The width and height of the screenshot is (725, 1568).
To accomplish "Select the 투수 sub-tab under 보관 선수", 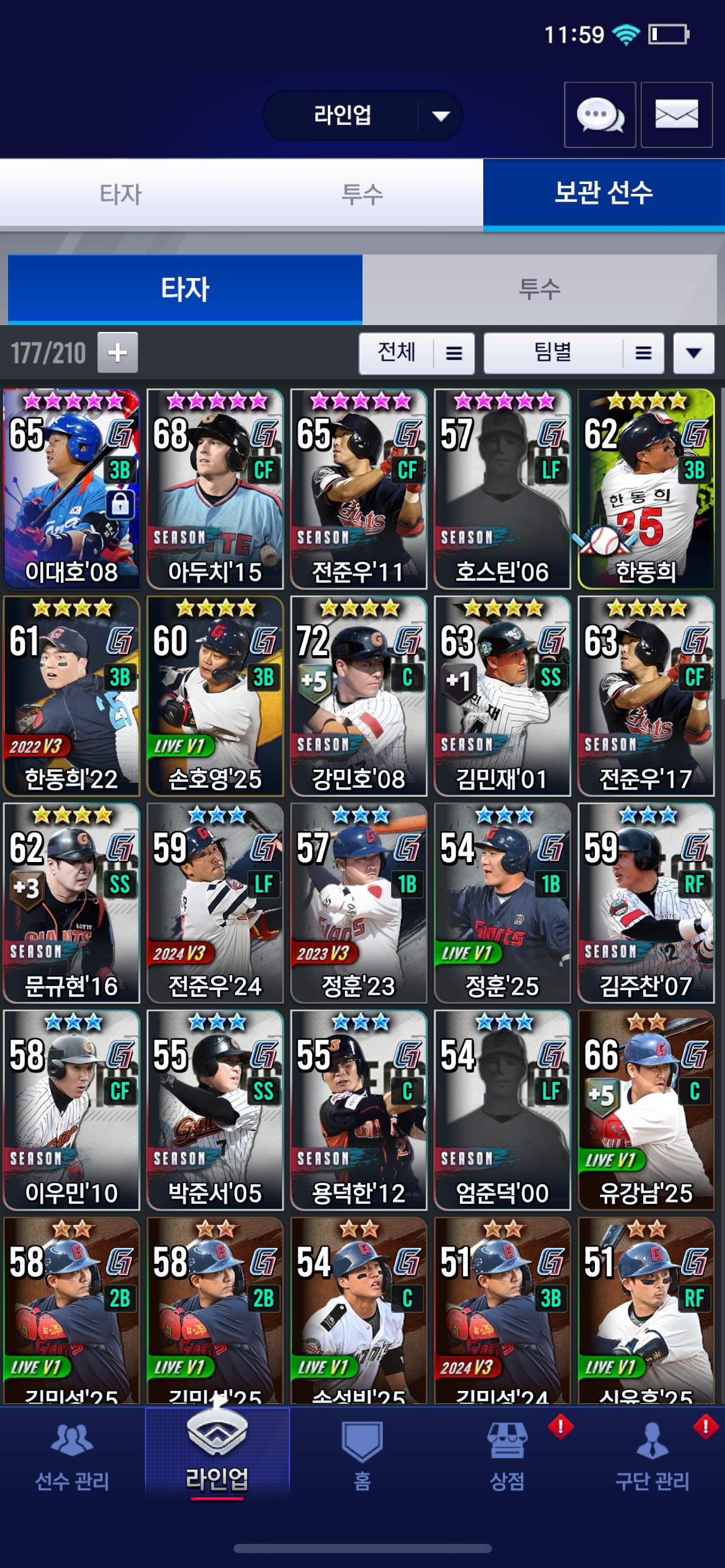I will [540, 289].
